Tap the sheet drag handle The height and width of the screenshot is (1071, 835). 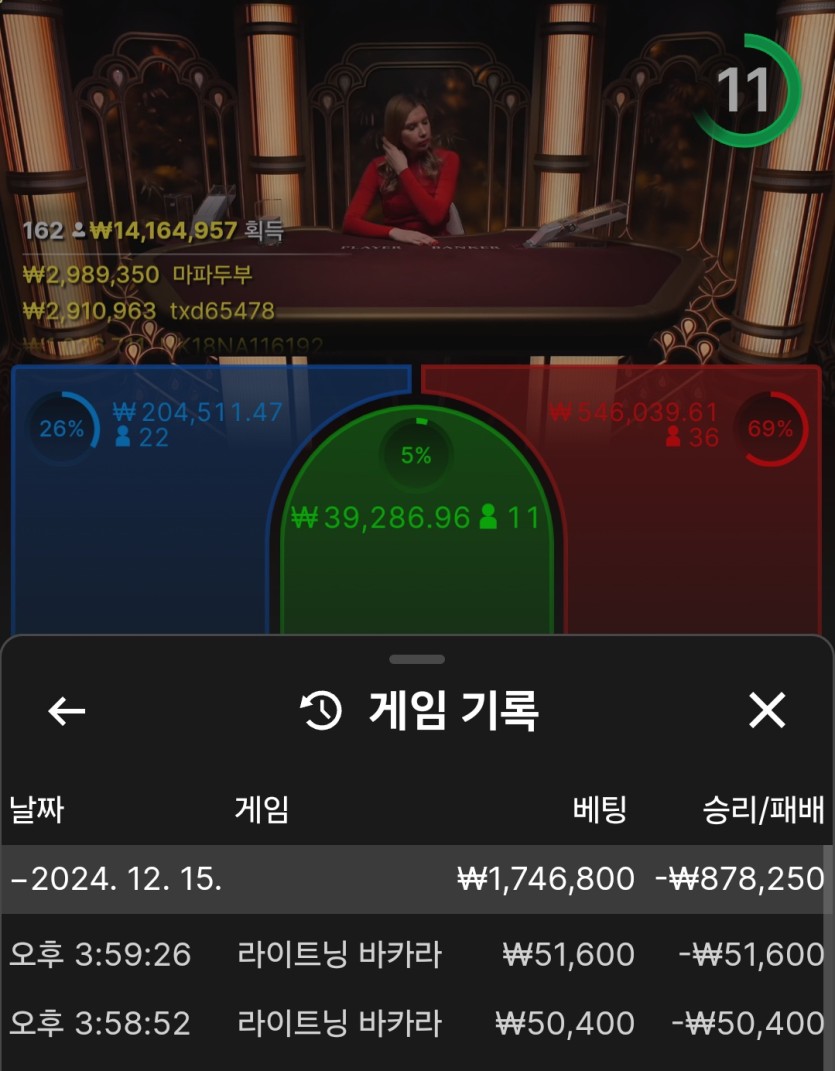[x=417, y=659]
